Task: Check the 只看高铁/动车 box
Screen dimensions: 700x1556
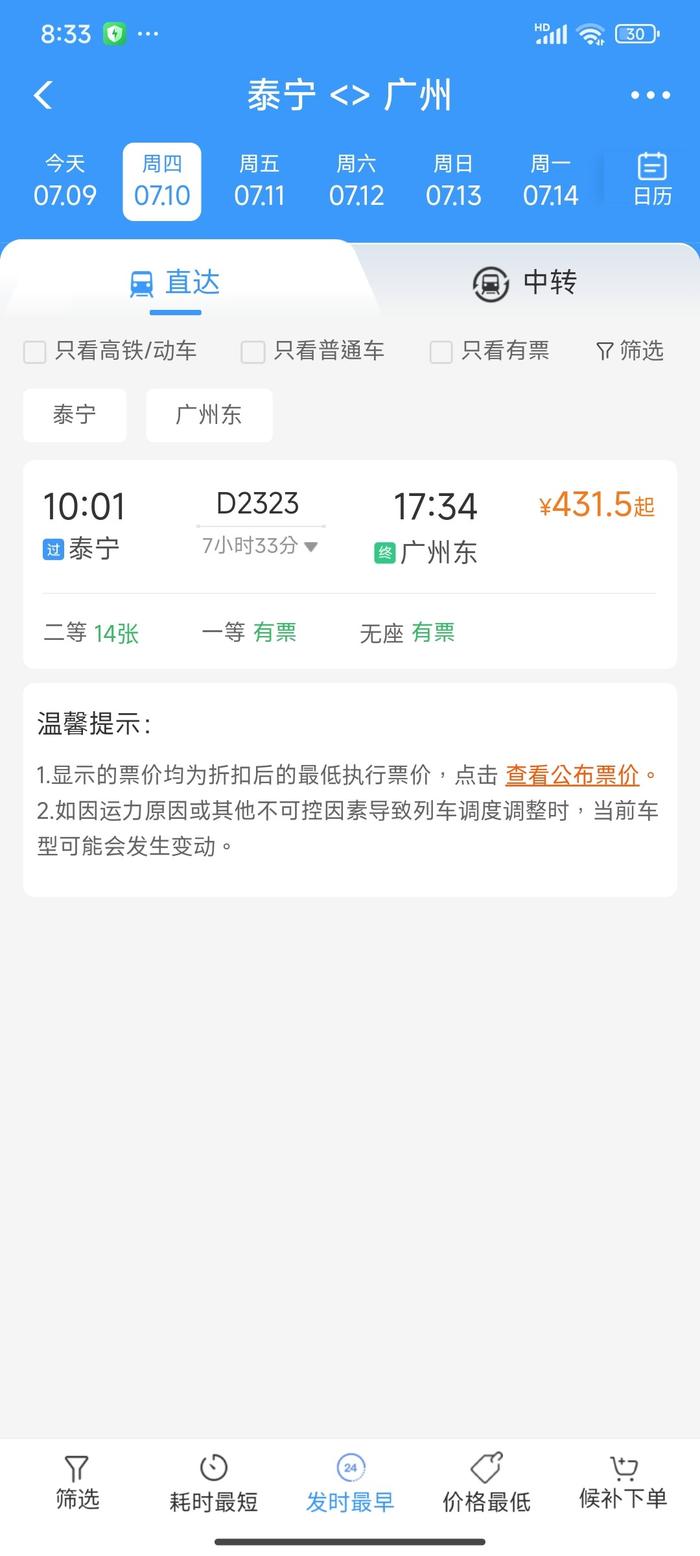Action: pos(110,351)
